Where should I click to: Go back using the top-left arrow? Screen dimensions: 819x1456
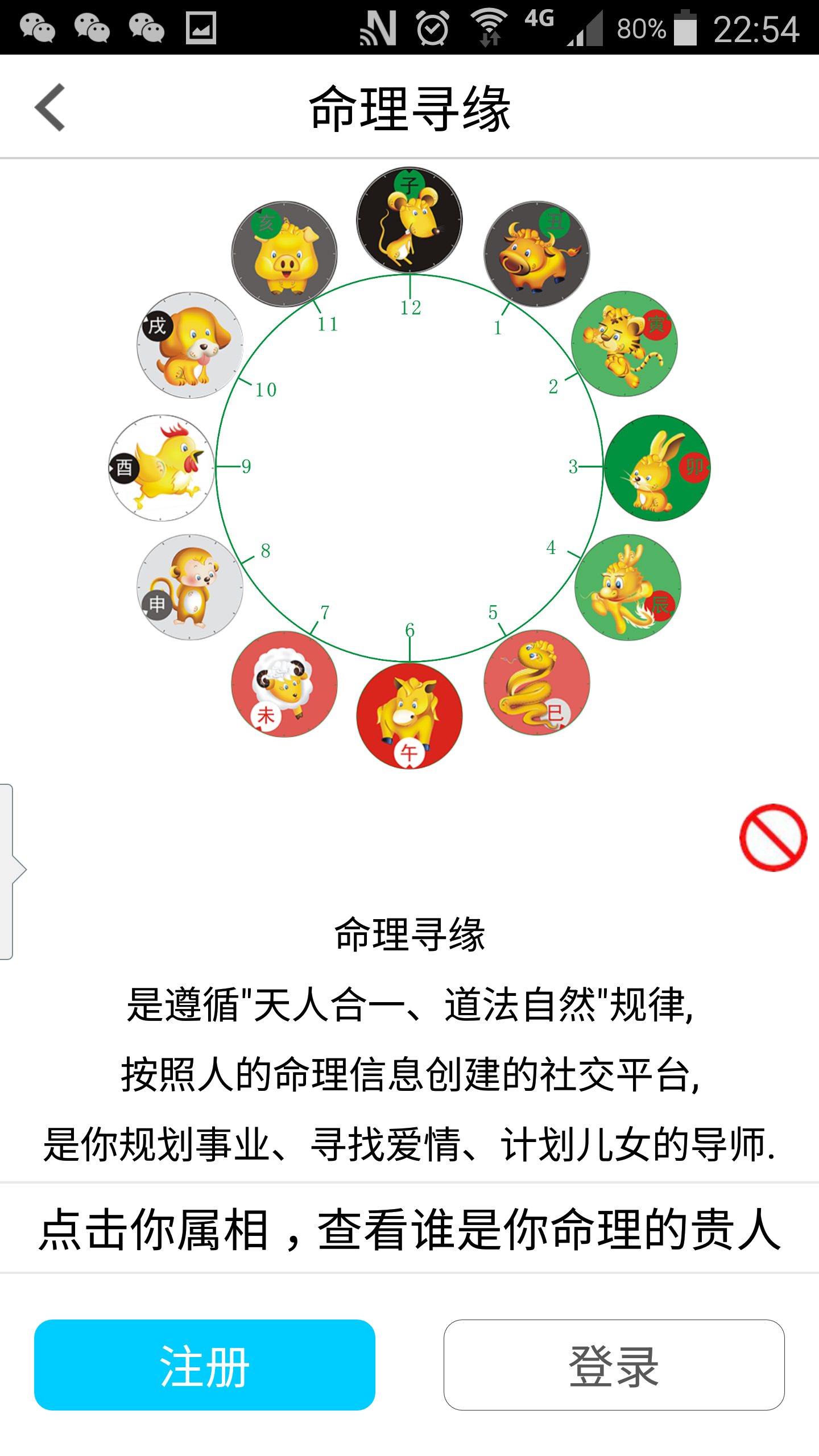point(50,107)
